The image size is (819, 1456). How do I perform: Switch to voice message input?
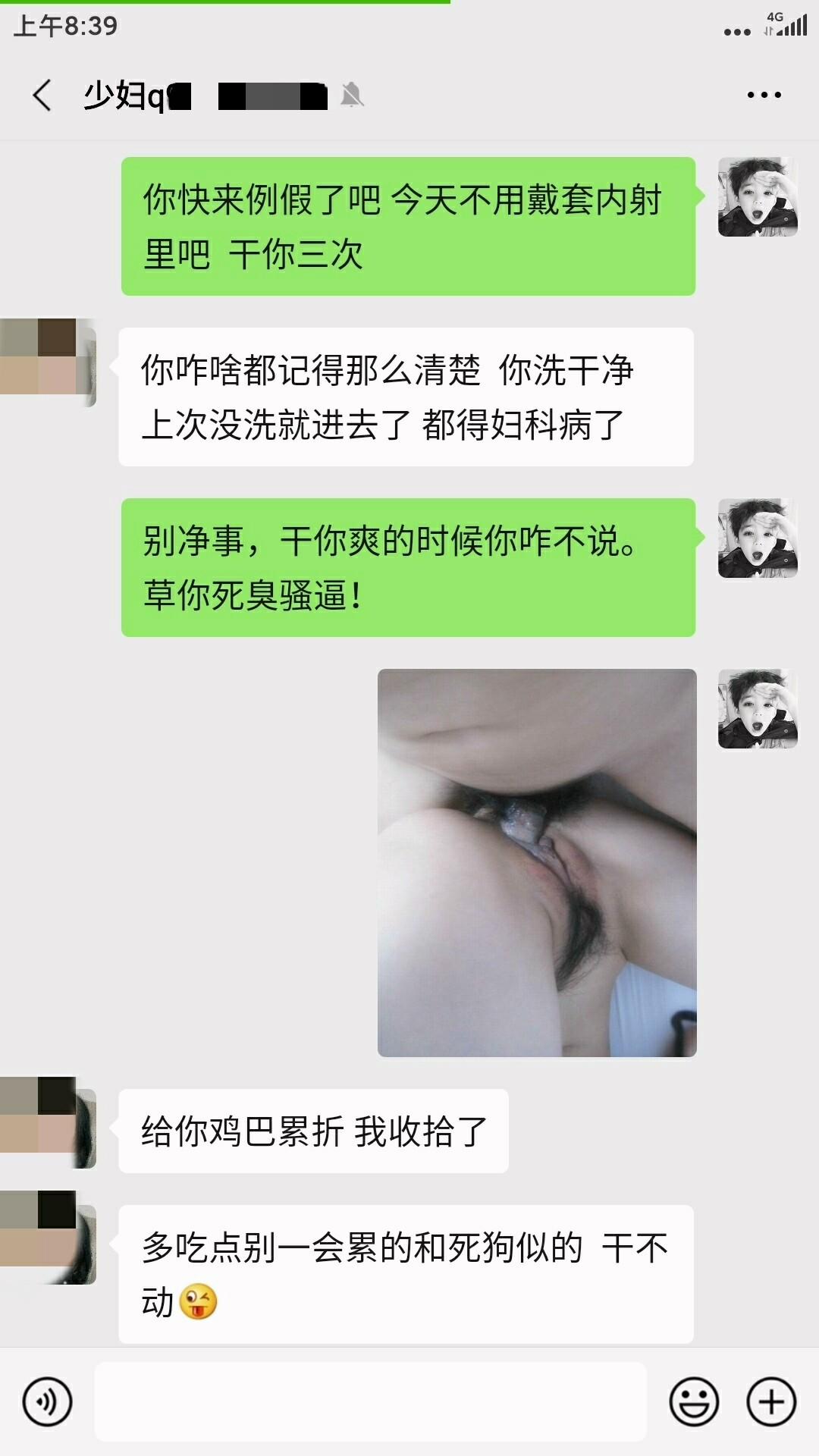(47, 1402)
